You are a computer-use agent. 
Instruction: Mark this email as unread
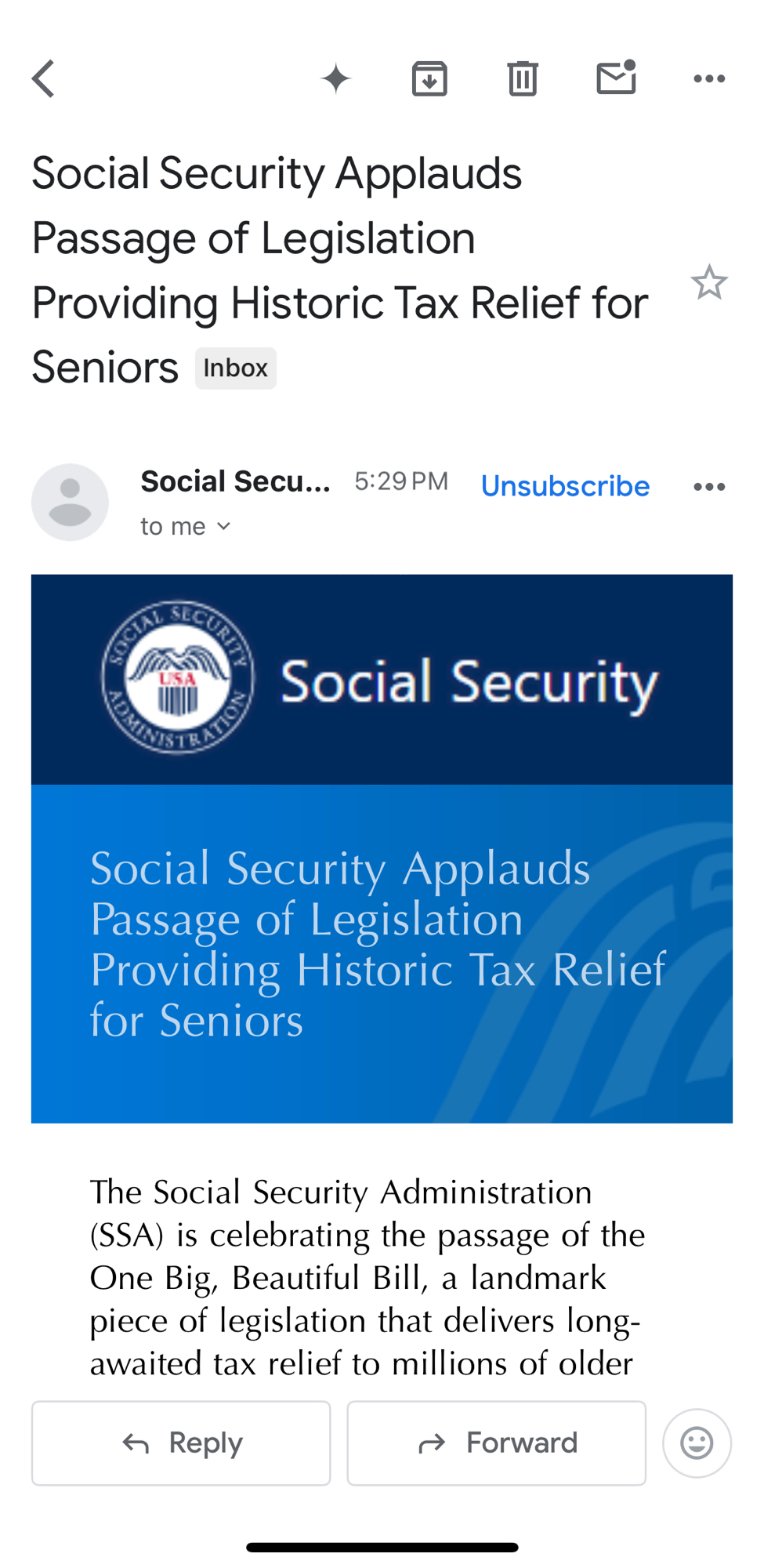point(616,78)
